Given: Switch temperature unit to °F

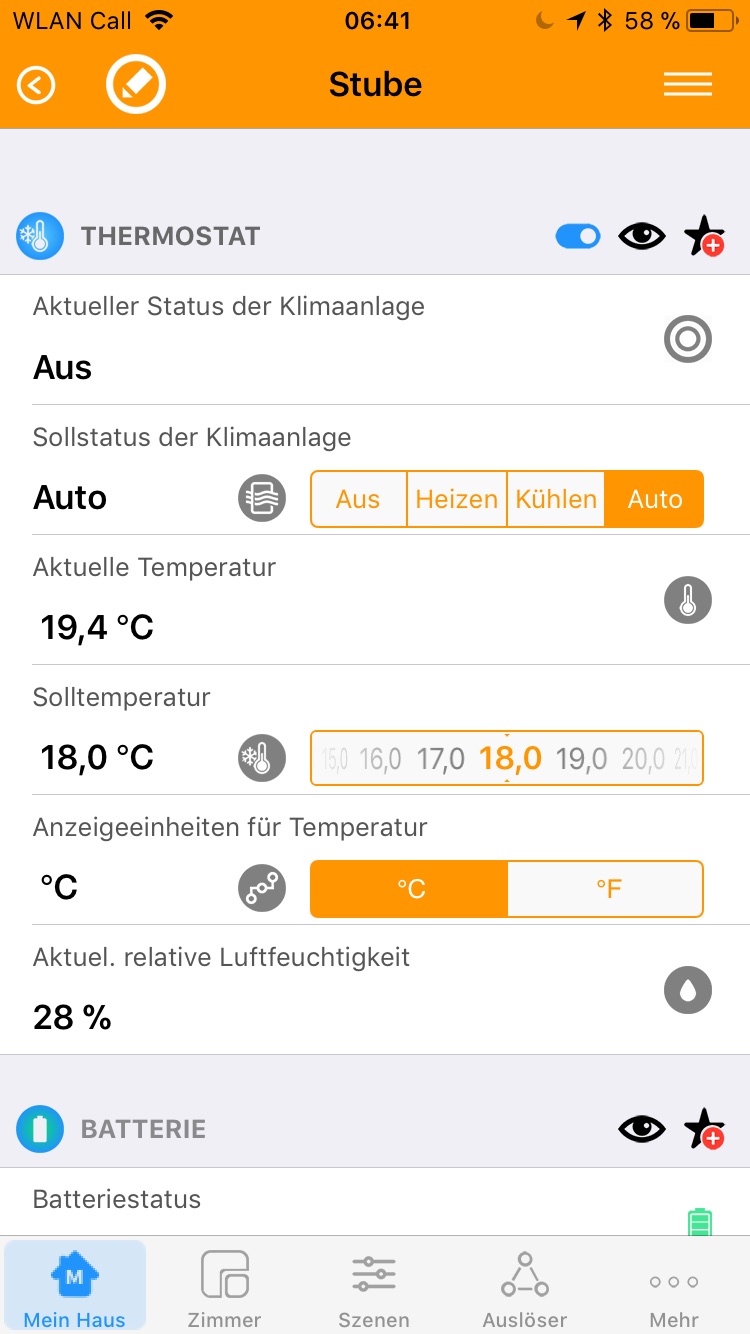Looking at the screenshot, I should click(x=606, y=889).
